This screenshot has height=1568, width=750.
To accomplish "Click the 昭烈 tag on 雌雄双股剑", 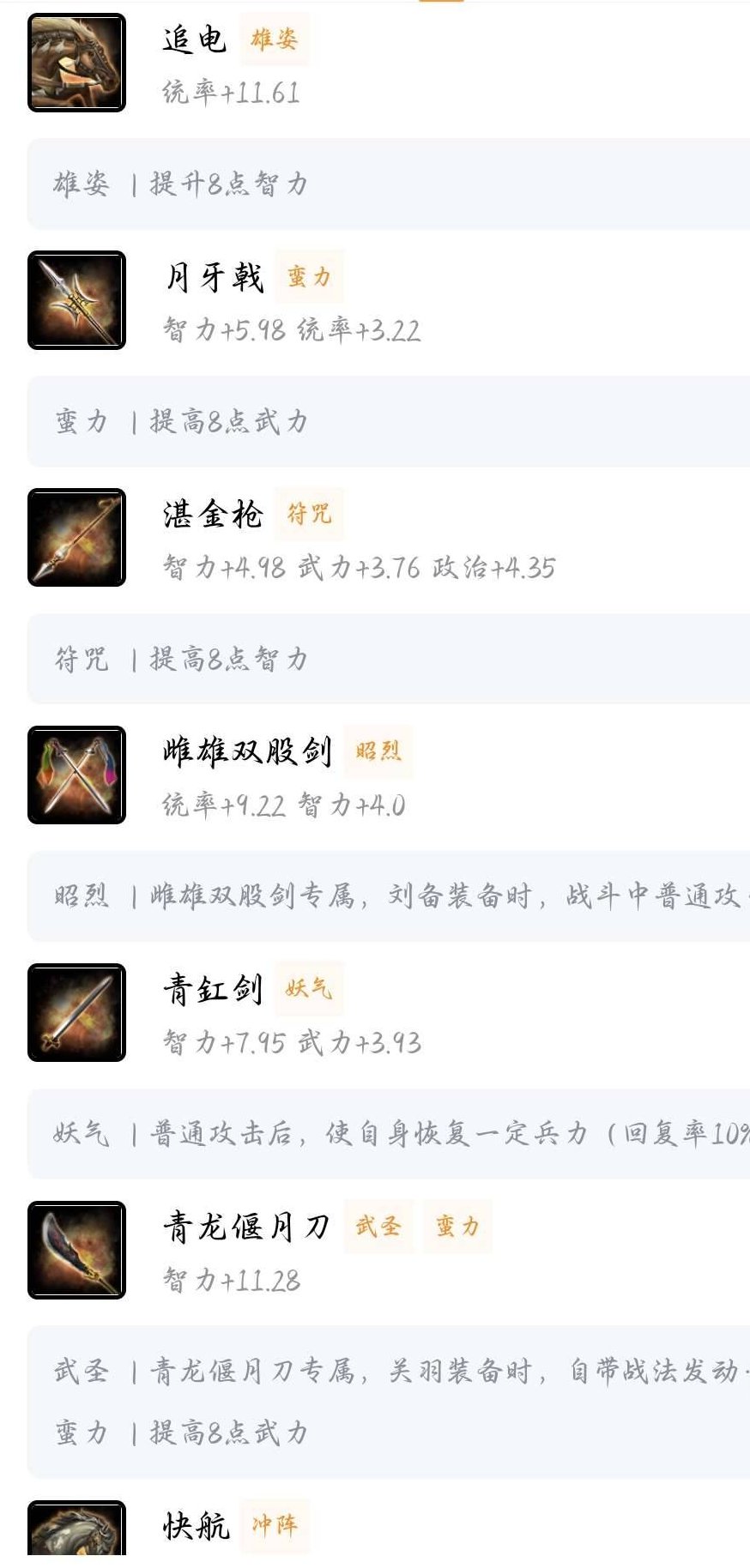I will point(378,752).
